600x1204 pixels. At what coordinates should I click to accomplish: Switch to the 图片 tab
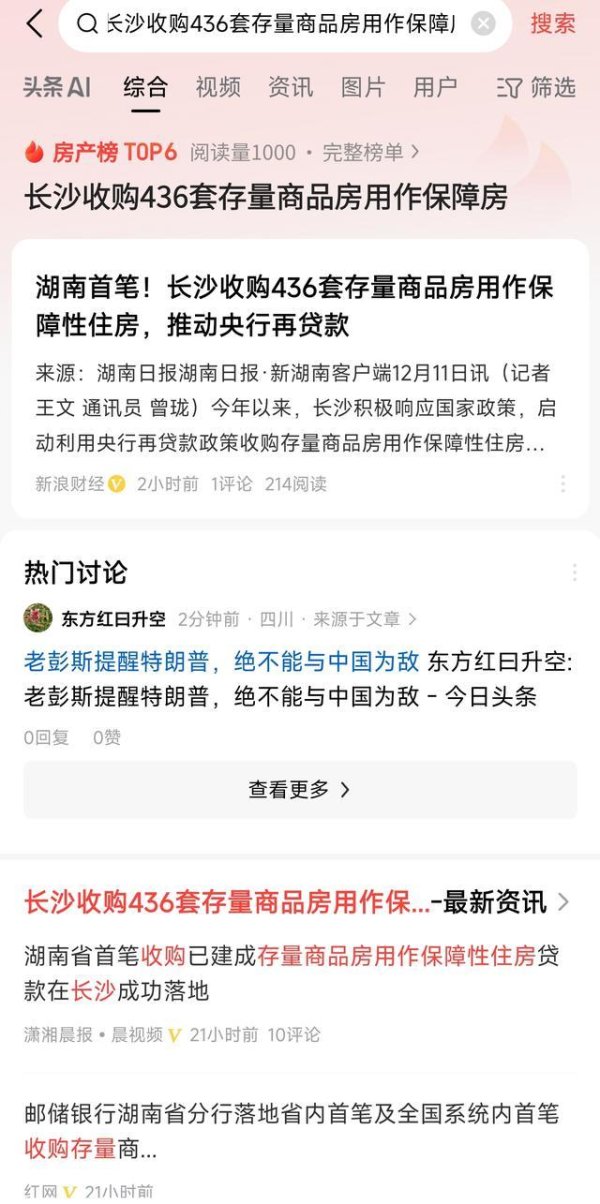click(x=362, y=88)
